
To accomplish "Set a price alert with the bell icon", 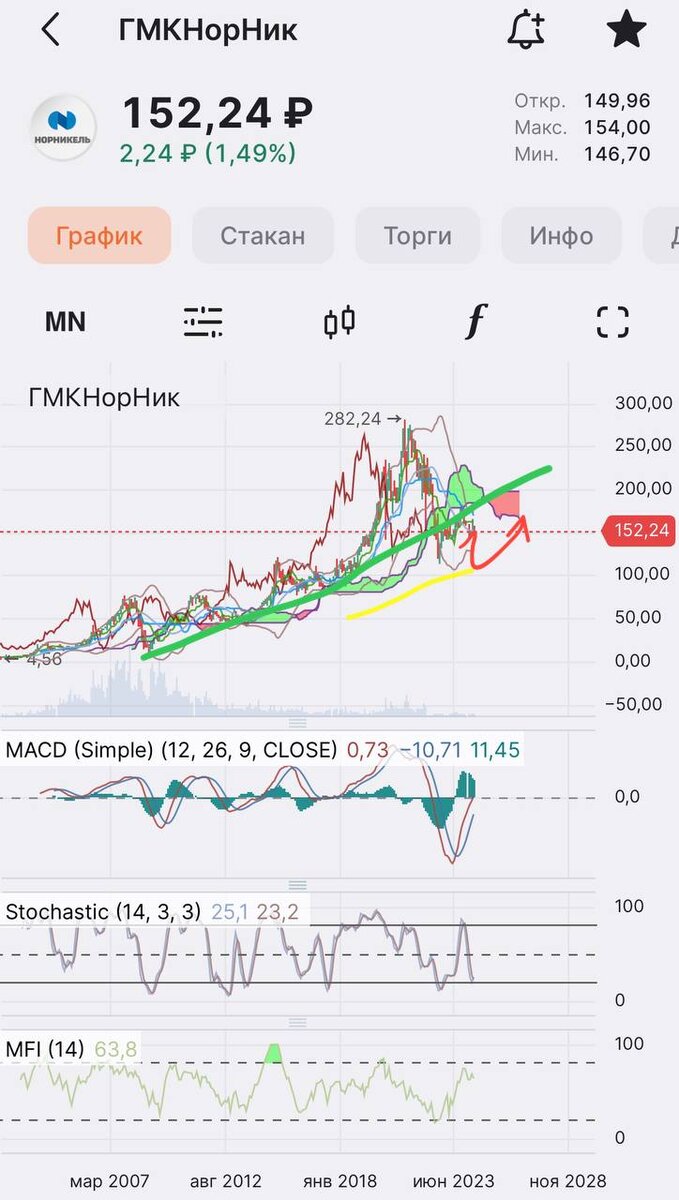I will (x=526, y=30).
